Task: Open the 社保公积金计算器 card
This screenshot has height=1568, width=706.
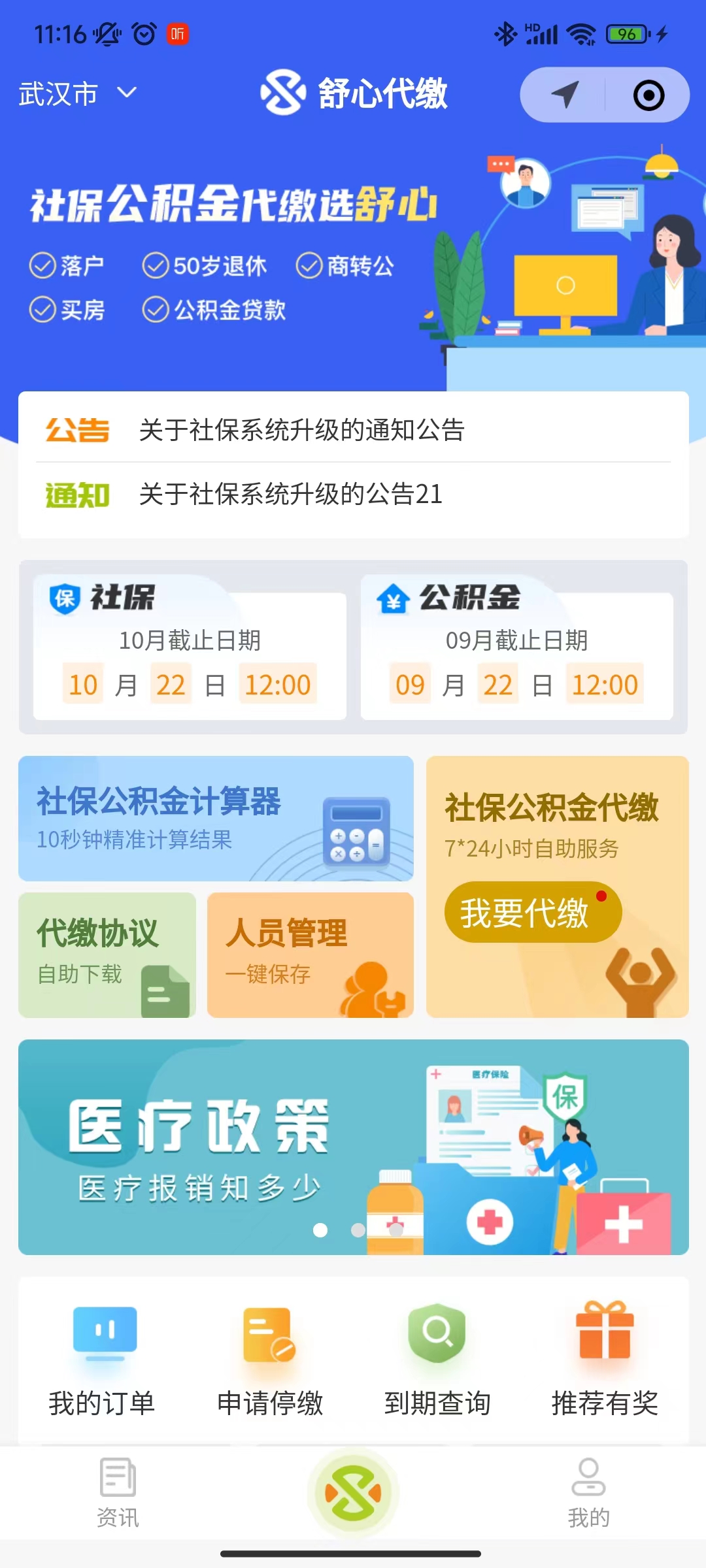Action: coord(216,819)
